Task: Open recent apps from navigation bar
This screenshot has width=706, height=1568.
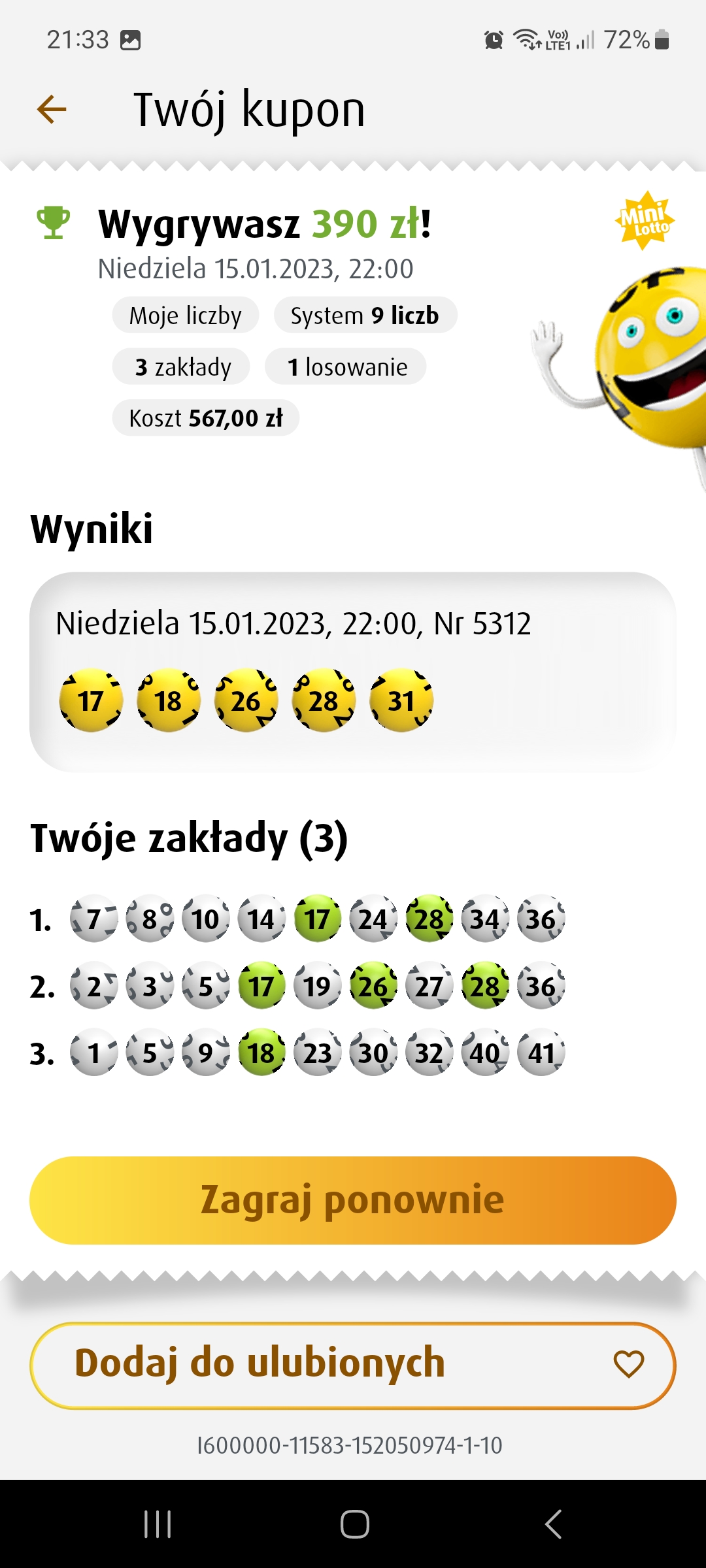Action: (x=158, y=1524)
